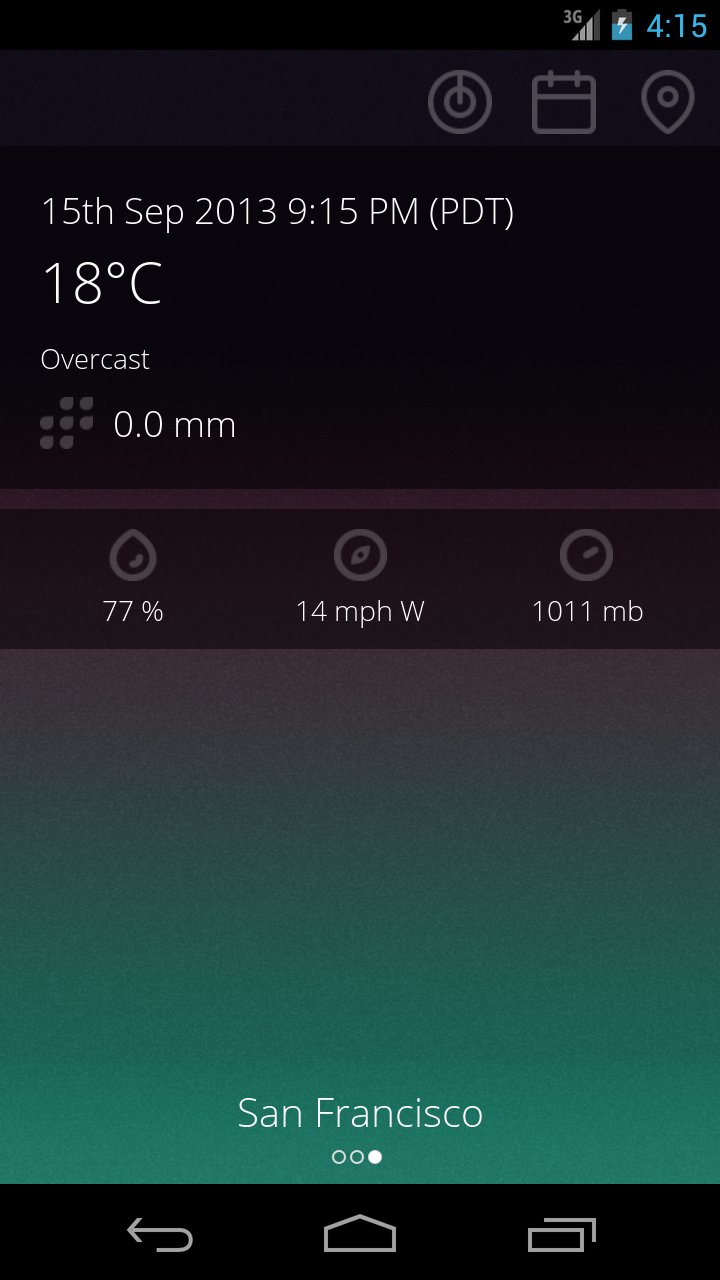Go back using the system back button
Screen dimensions: 720x1280
(x=160, y=1234)
